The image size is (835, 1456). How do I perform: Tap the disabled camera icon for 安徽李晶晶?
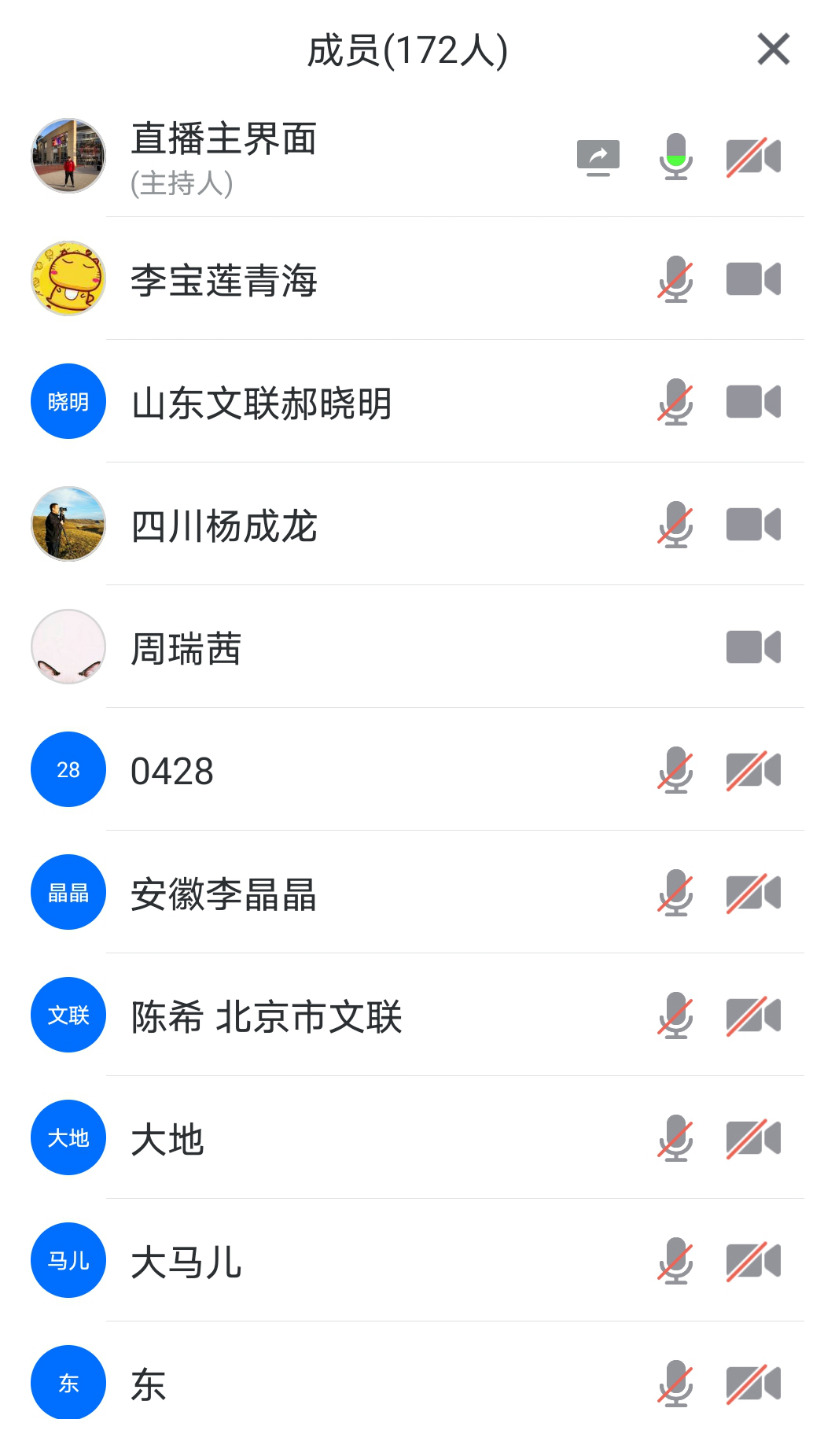coord(753,893)
